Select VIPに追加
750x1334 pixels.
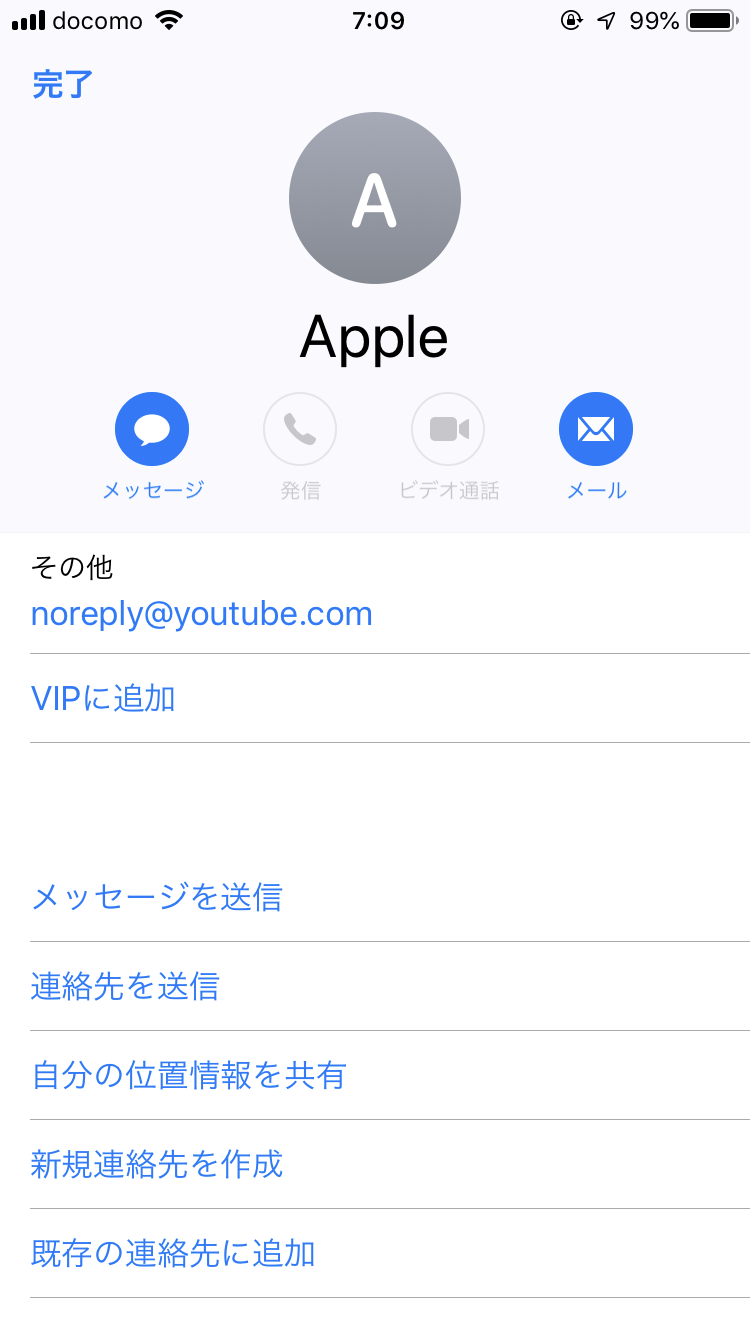coord(104,698)
